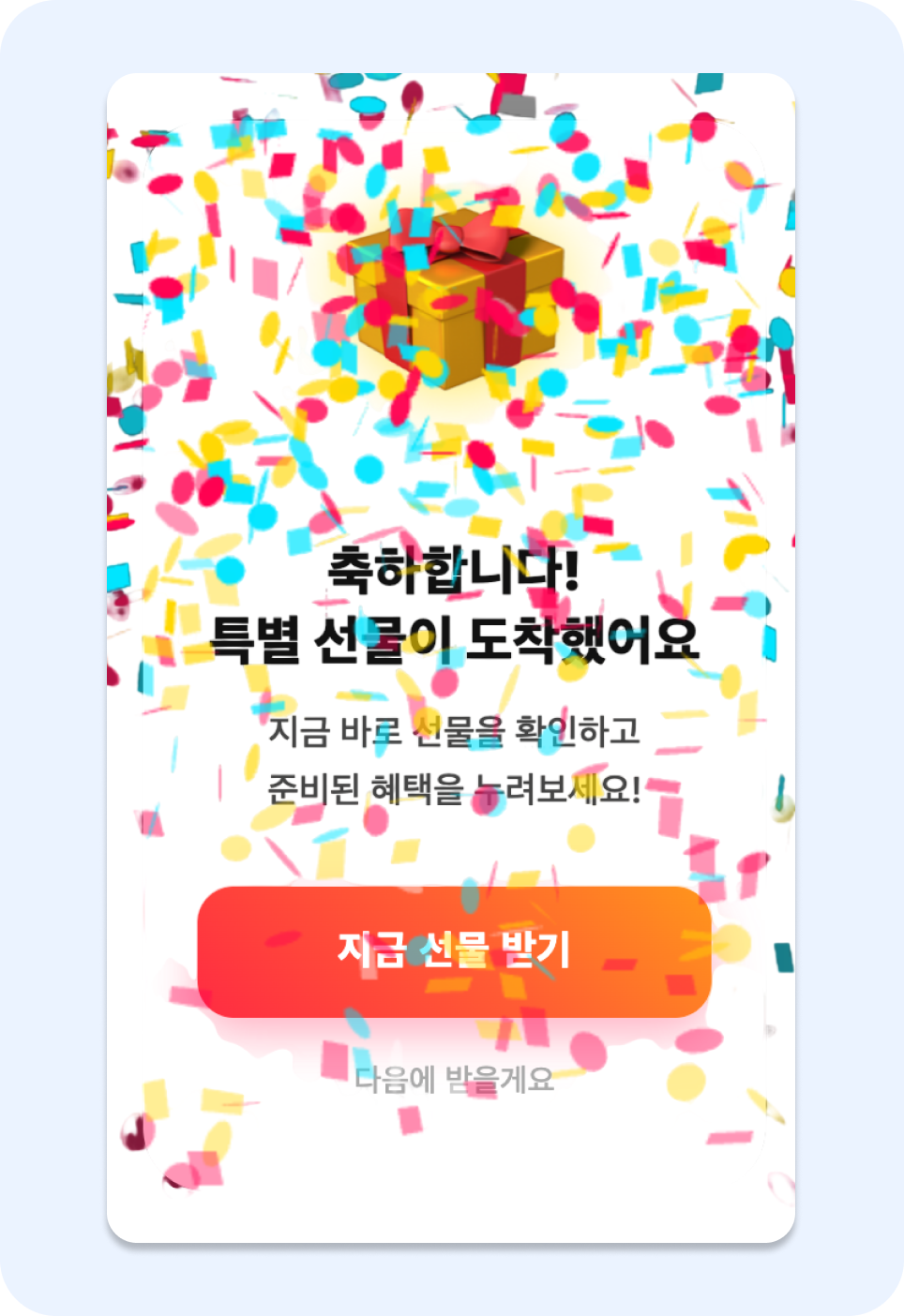Dismiss with 다음에 받을게요
This screenshot has width=904, height=1316.
click(x=454, y=1080)
